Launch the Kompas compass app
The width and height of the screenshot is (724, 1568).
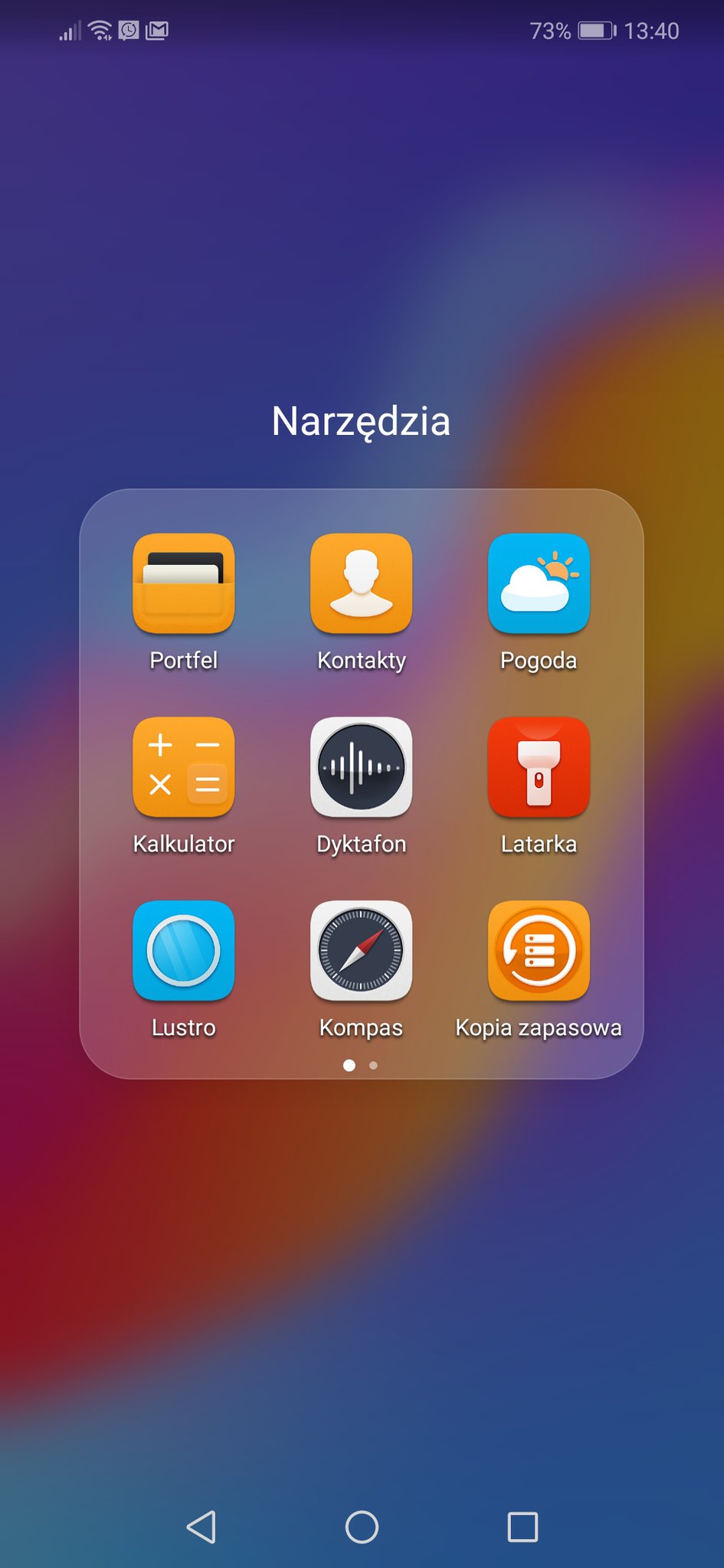[361, 952]
